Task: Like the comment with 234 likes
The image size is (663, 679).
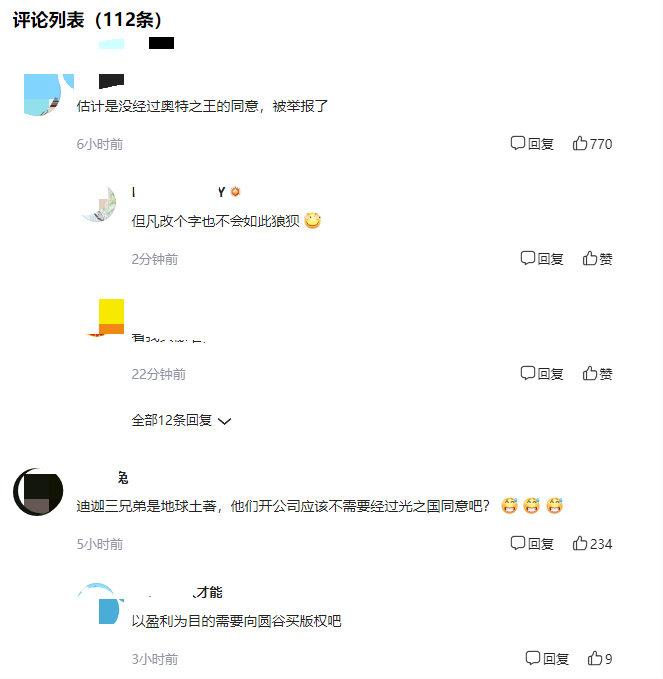Action: pyautogui.click(x=591, y=544)
